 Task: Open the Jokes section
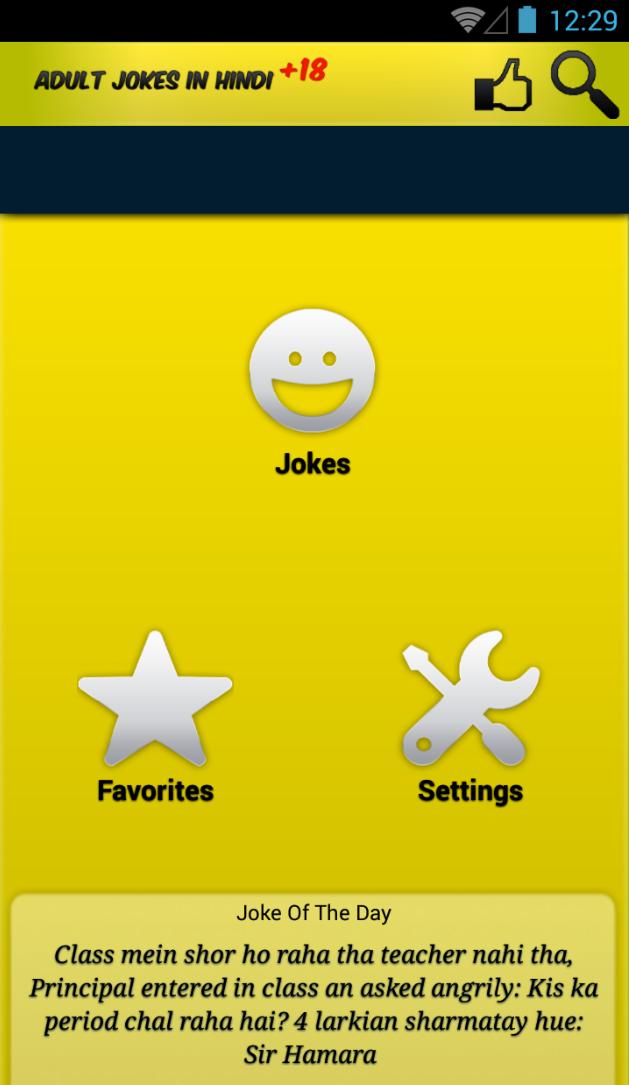313,372
